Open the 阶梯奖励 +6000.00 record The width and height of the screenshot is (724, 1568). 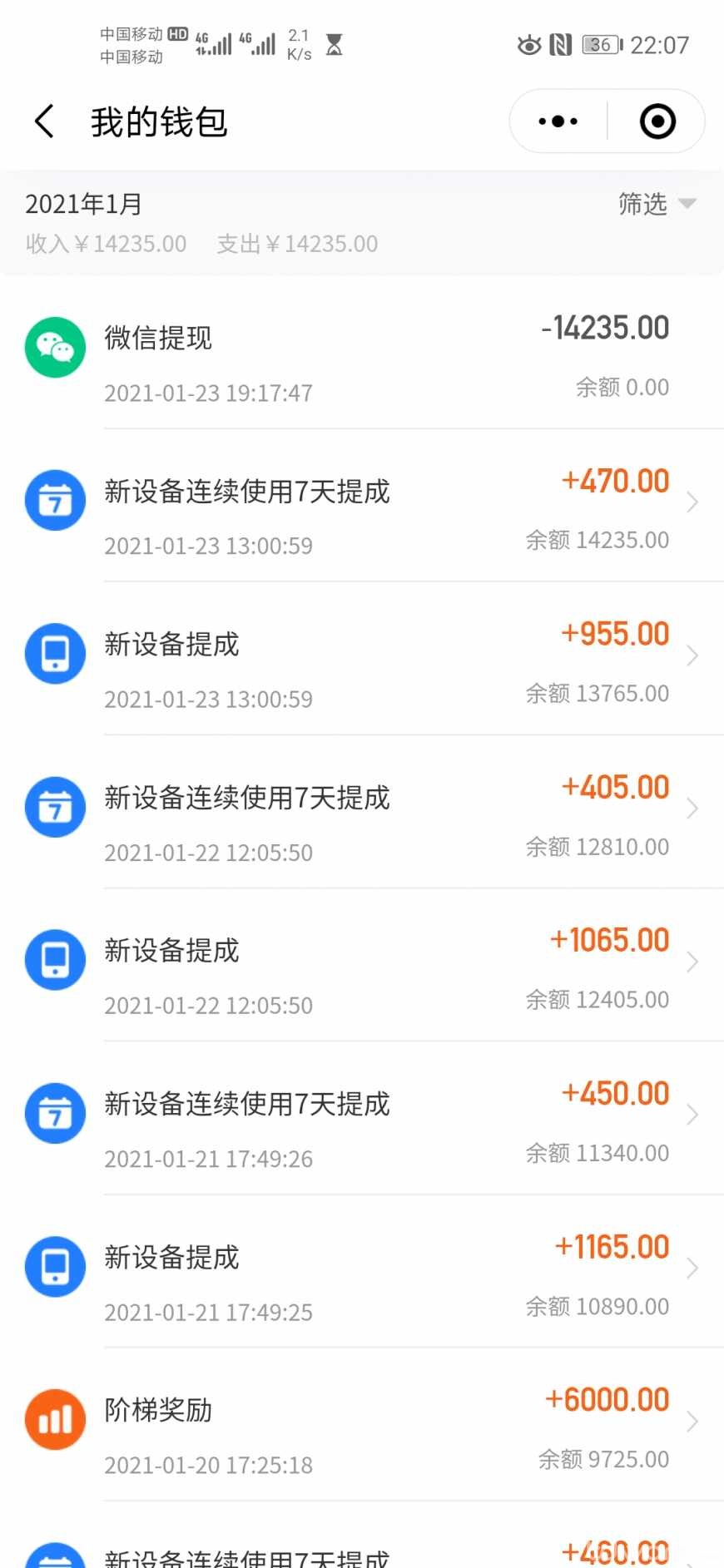[374, 1424]
